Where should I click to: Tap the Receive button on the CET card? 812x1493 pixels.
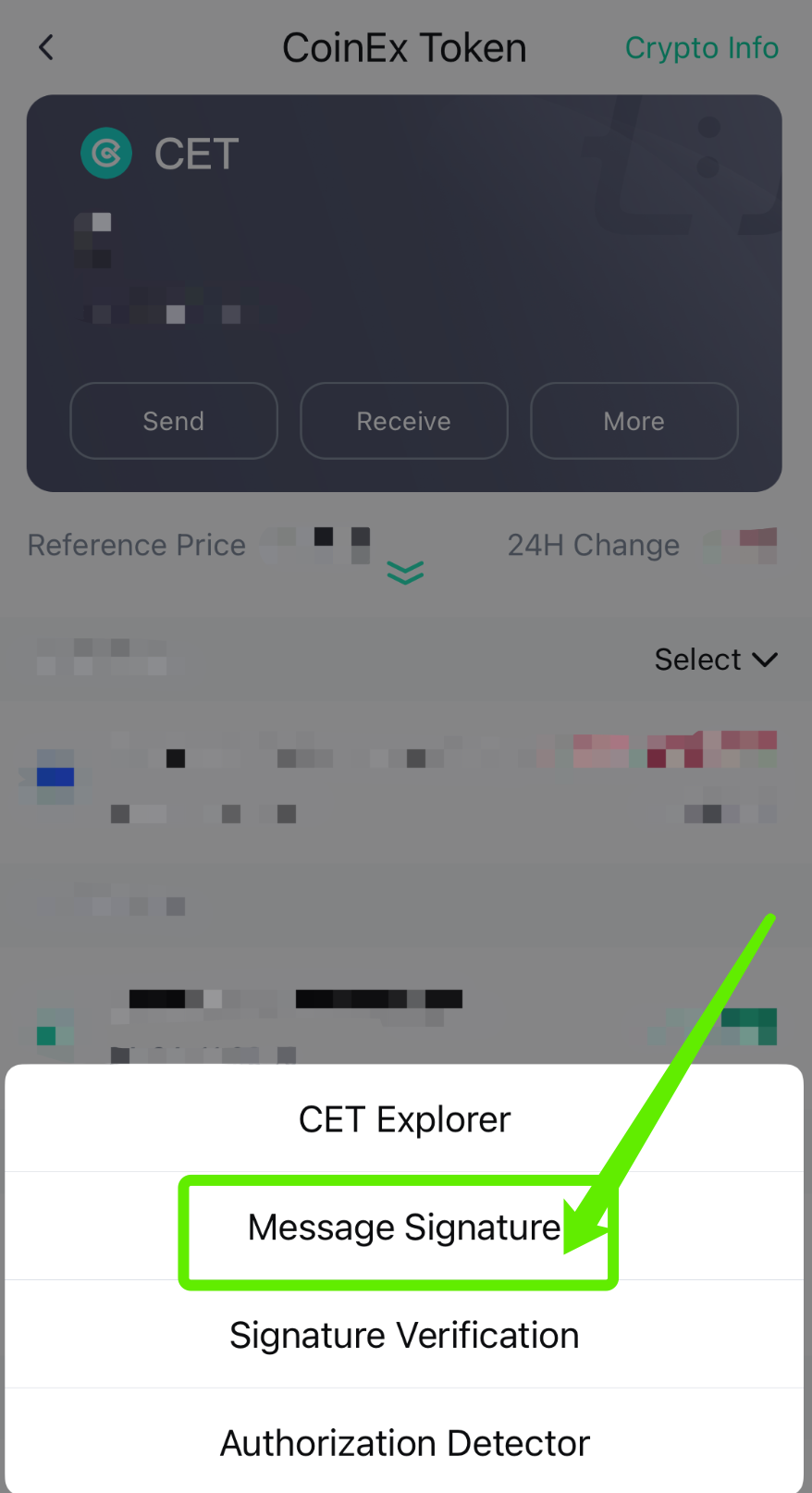[404, 421]
